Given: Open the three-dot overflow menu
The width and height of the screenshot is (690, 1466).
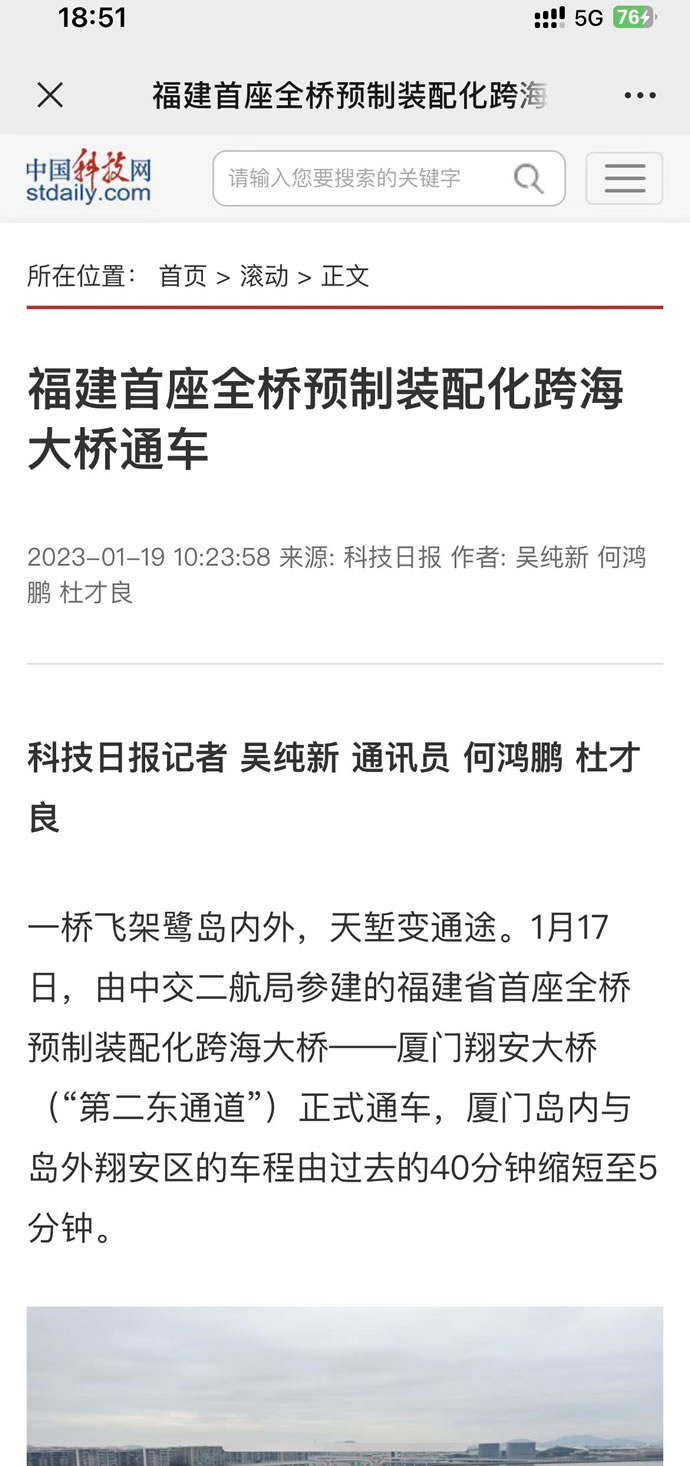Looking at the screenshot, I should point(640,96).
